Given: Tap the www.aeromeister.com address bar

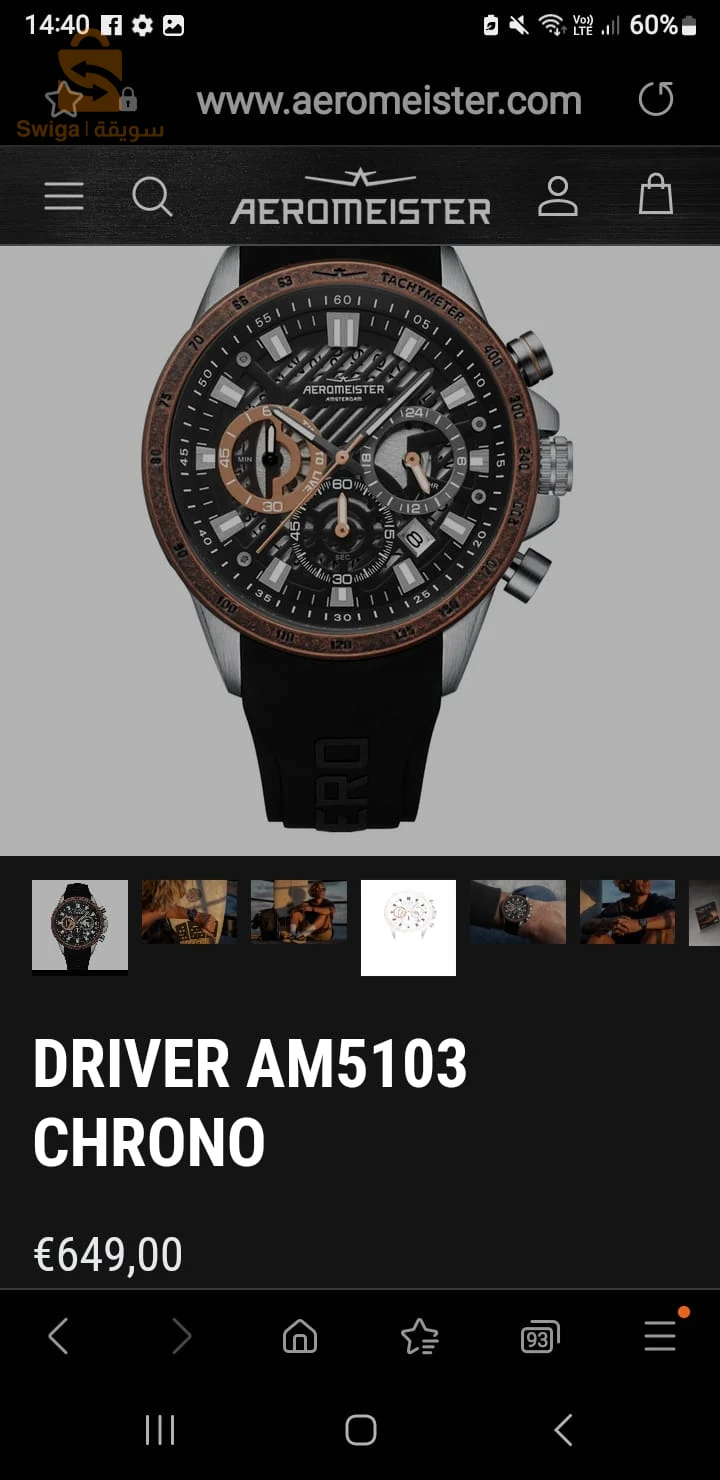Looking at the screenshot, I should pyautogui.click(x=390, y=100).
